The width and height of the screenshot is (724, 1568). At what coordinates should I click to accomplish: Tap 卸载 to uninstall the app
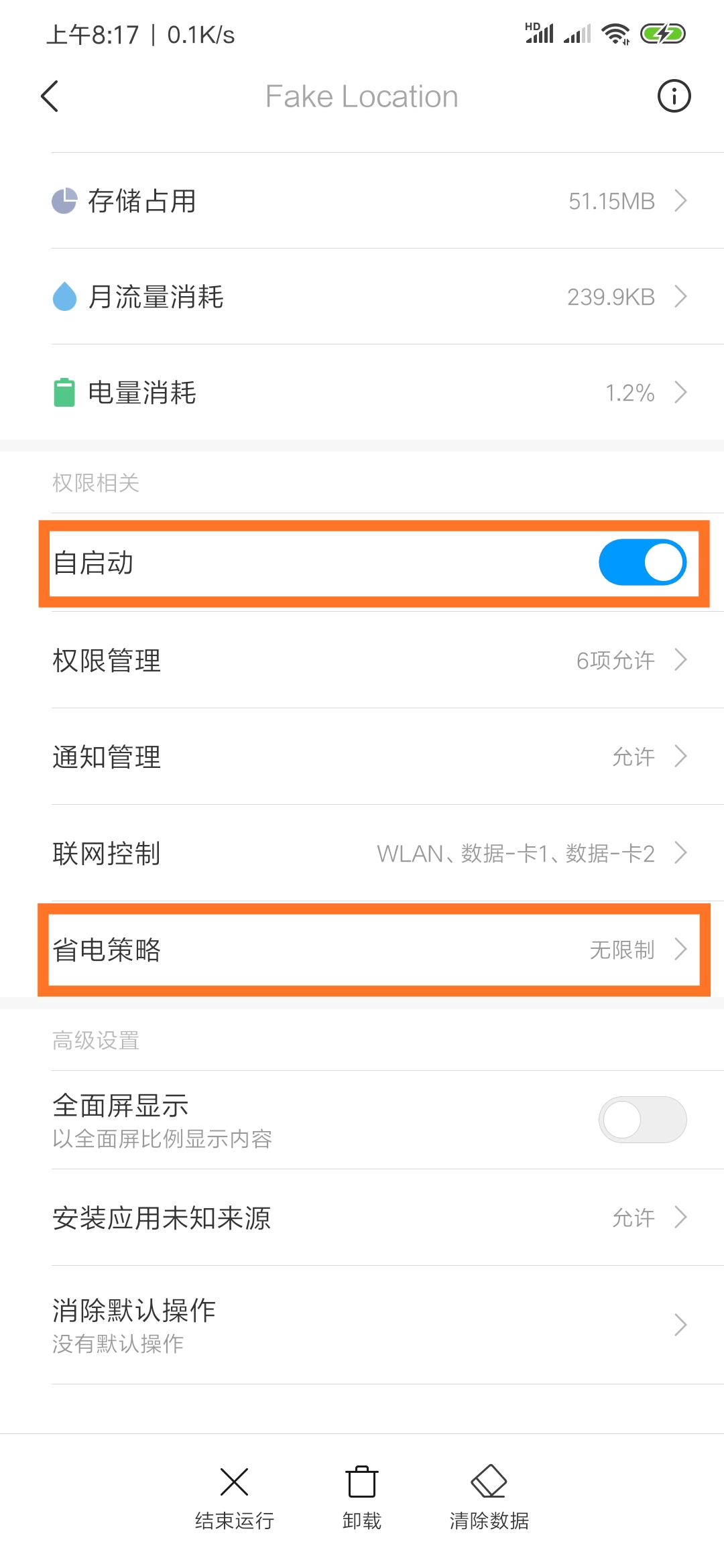click(362, 1497)
